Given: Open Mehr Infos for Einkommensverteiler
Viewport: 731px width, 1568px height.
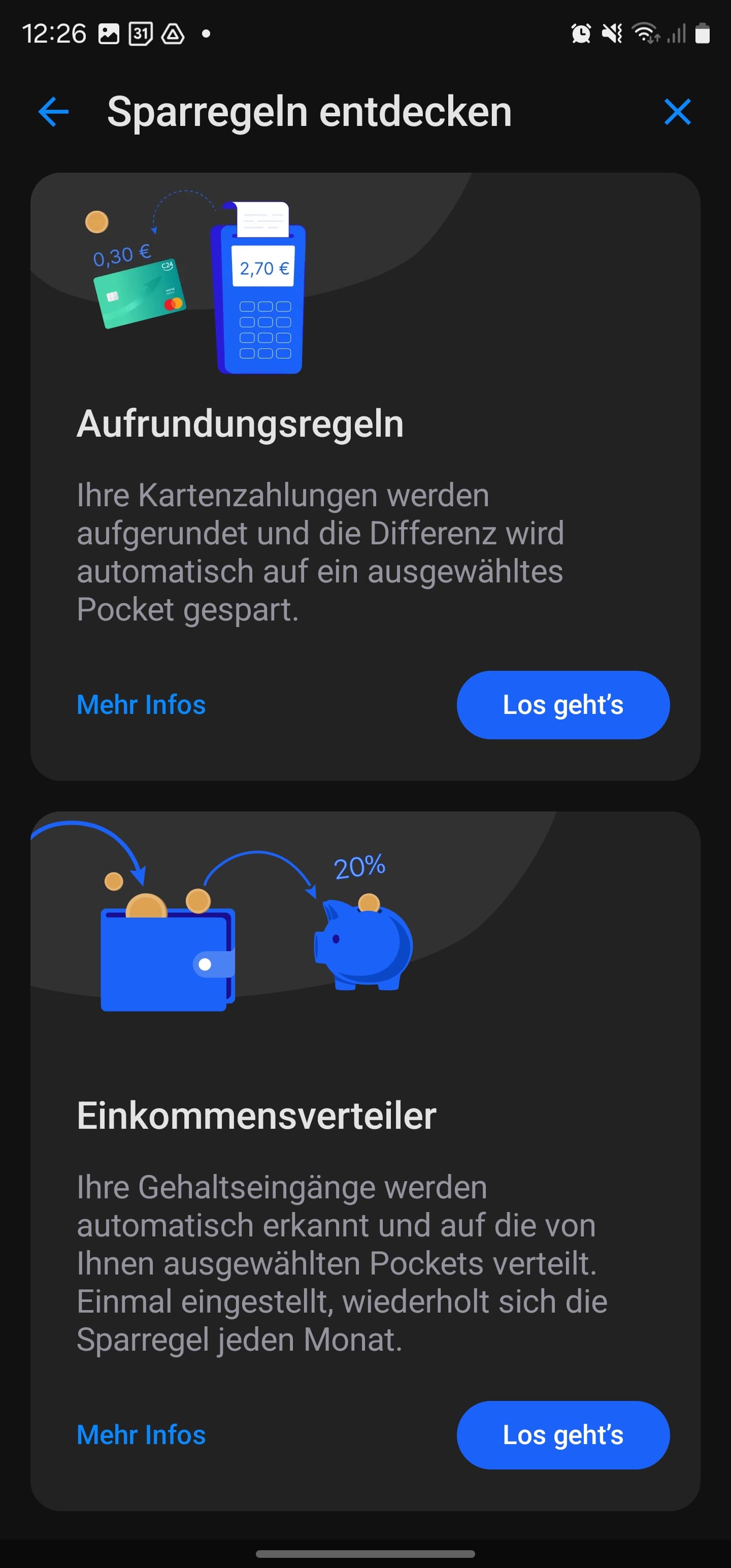Looking at the screenshot, I should tap(141, 1434).
